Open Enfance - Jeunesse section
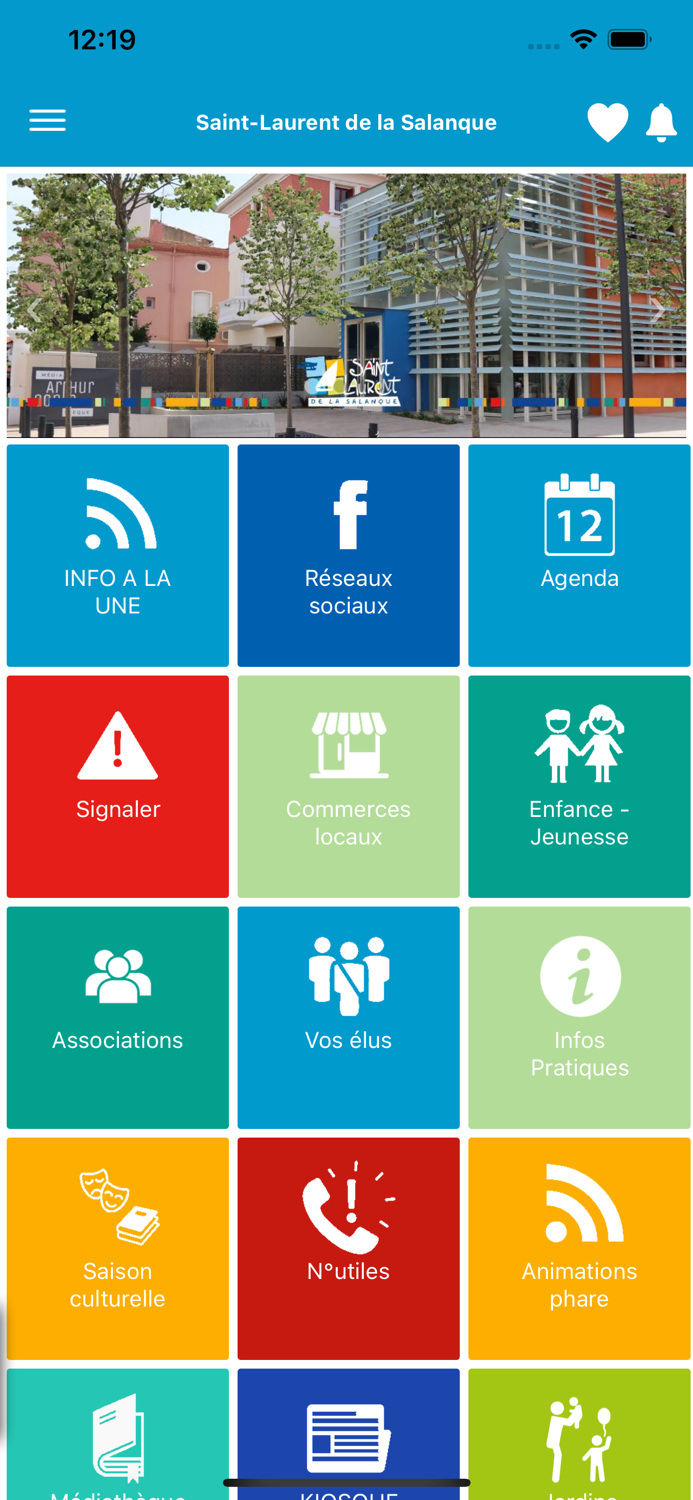This screenshot has height=1500, width=693. pyautogui.click(x=579, y=786)
